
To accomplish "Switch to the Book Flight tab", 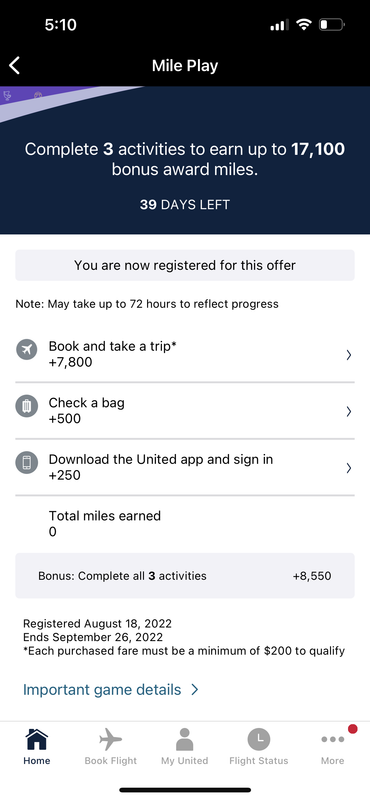I will (x=111, y=746).
